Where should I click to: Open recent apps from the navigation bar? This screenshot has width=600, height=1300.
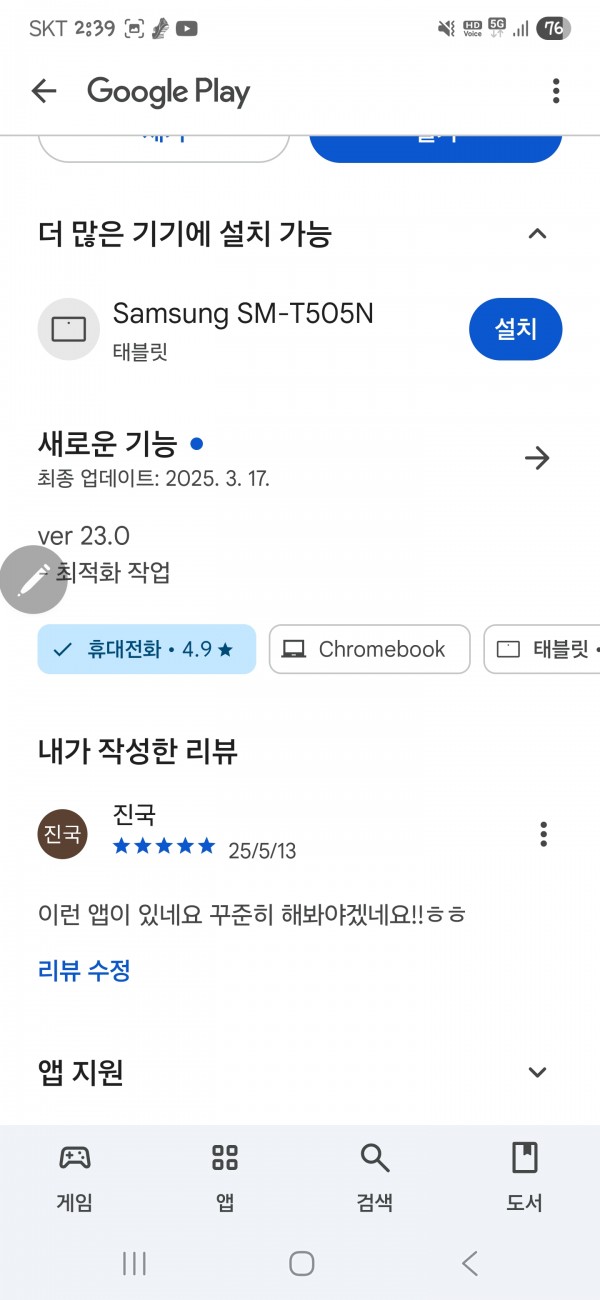(x=134, y=1263)
